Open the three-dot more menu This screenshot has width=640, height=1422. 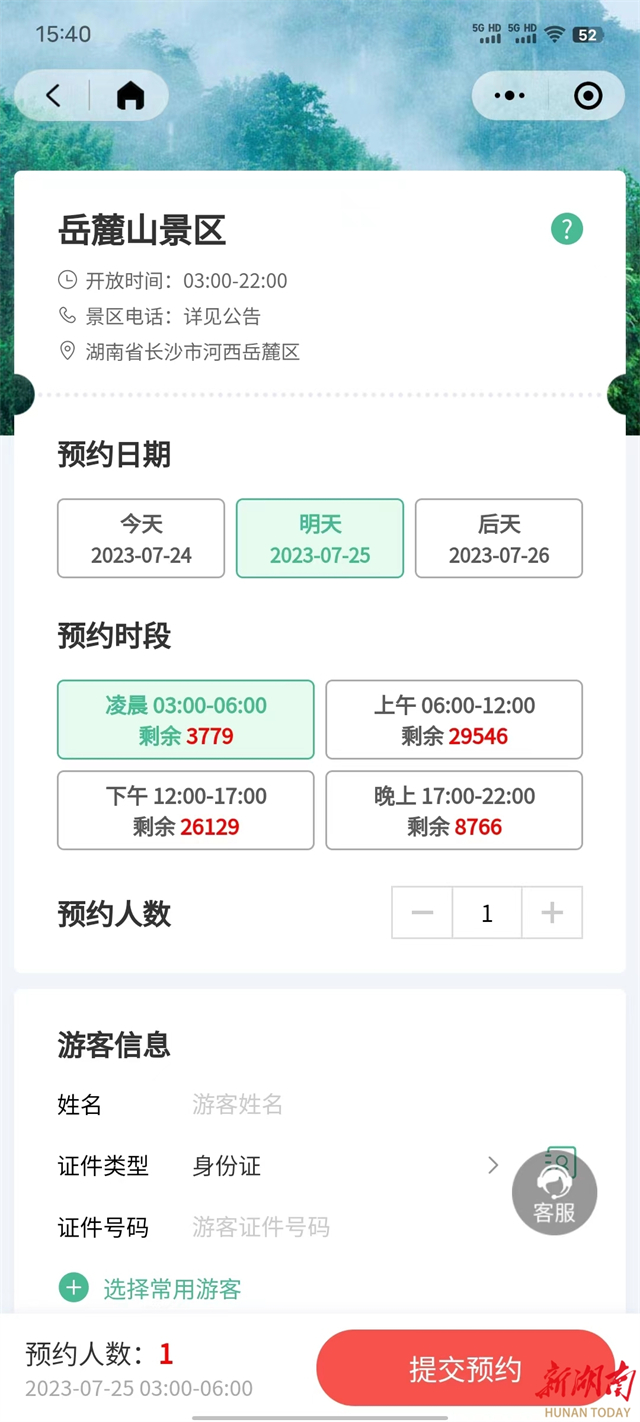pyautogui.click(x=509, y=96)
